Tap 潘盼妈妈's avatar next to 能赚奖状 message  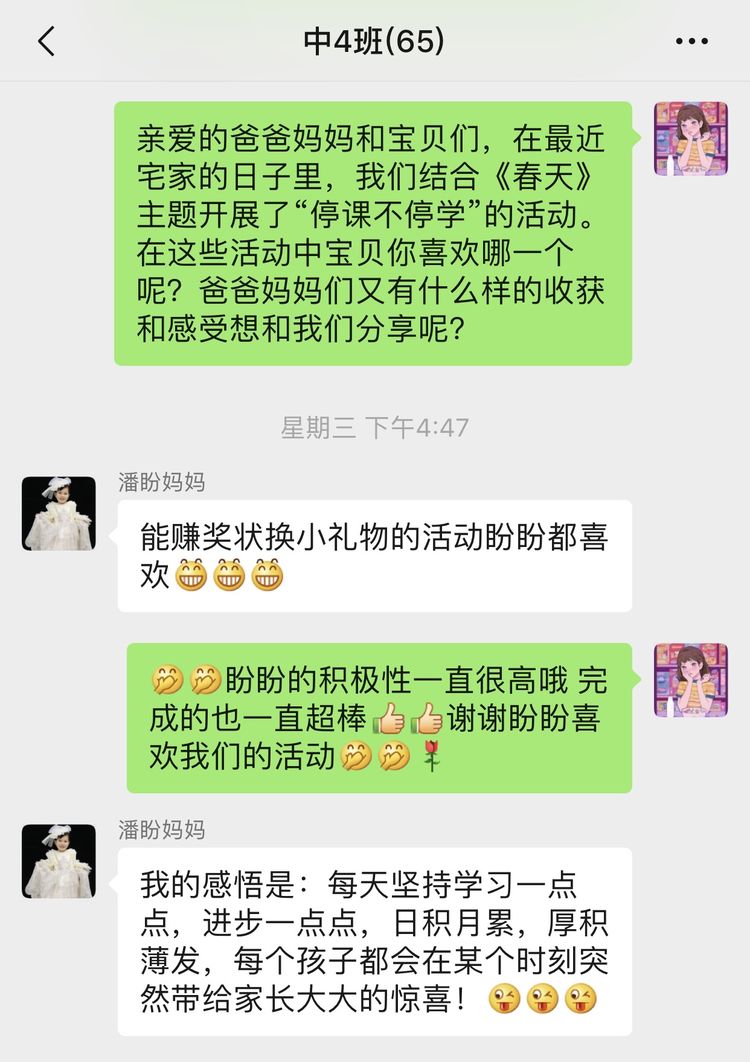coord(59,513)
